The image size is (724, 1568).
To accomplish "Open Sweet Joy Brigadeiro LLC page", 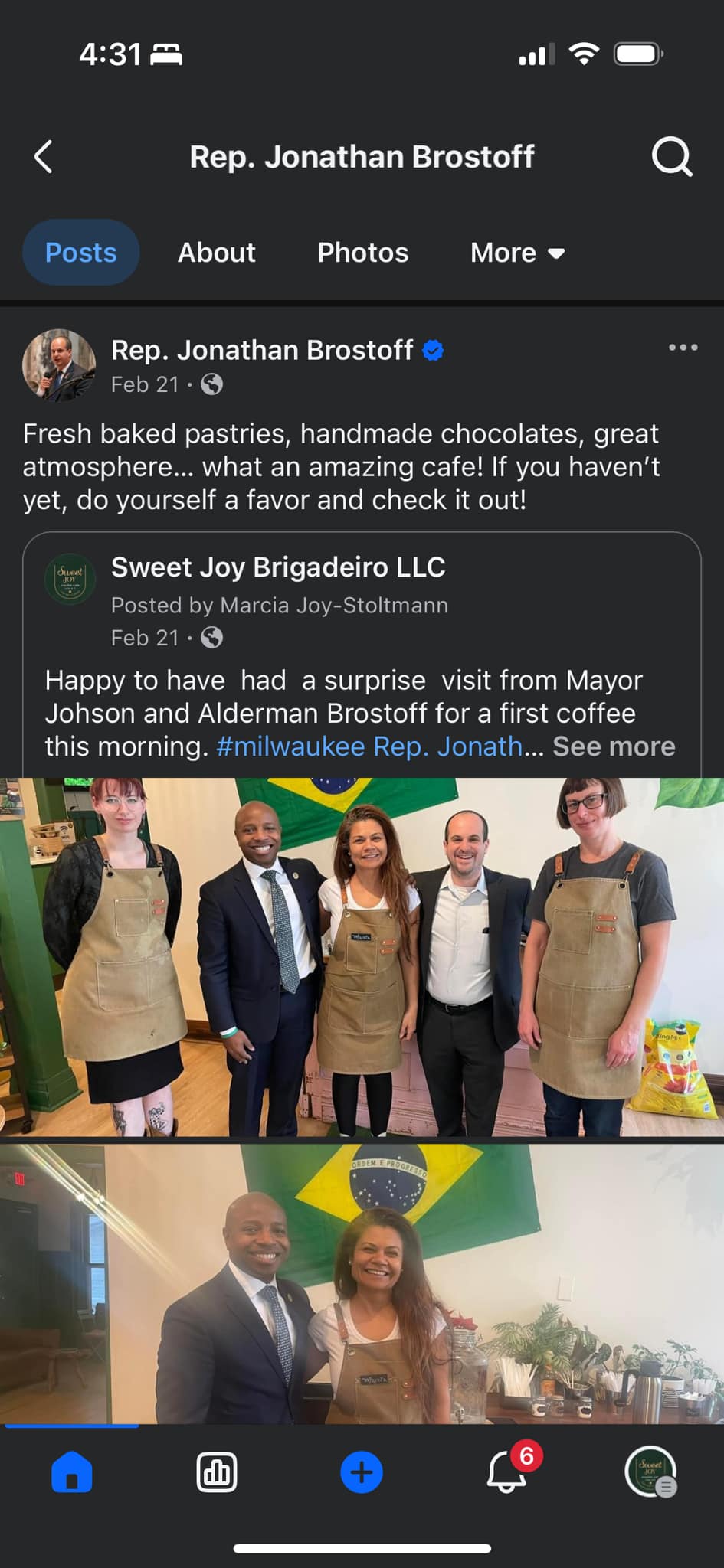I will (277, 567).
